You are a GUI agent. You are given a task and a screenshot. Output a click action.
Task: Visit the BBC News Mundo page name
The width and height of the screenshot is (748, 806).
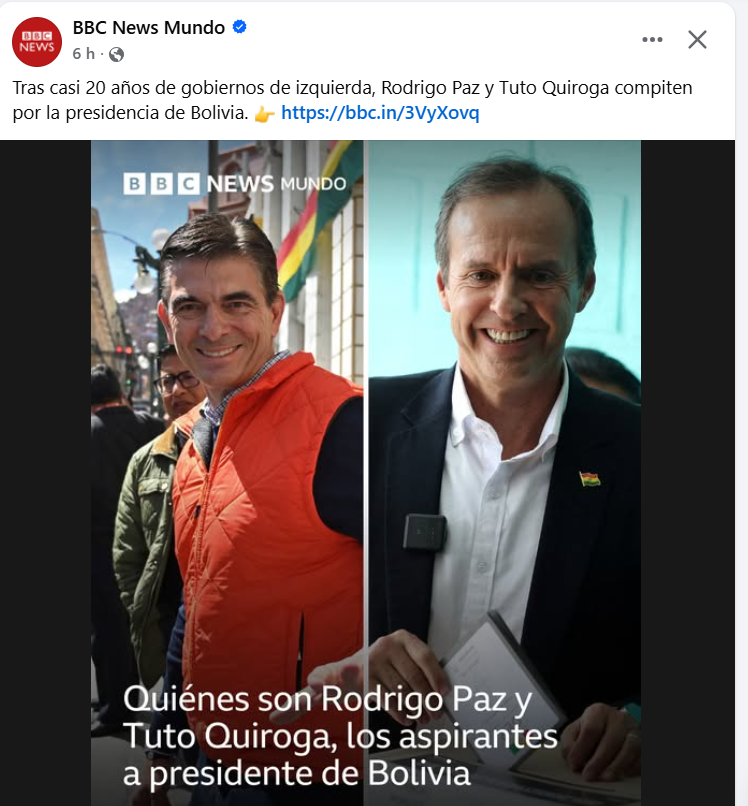click(148, 28)
